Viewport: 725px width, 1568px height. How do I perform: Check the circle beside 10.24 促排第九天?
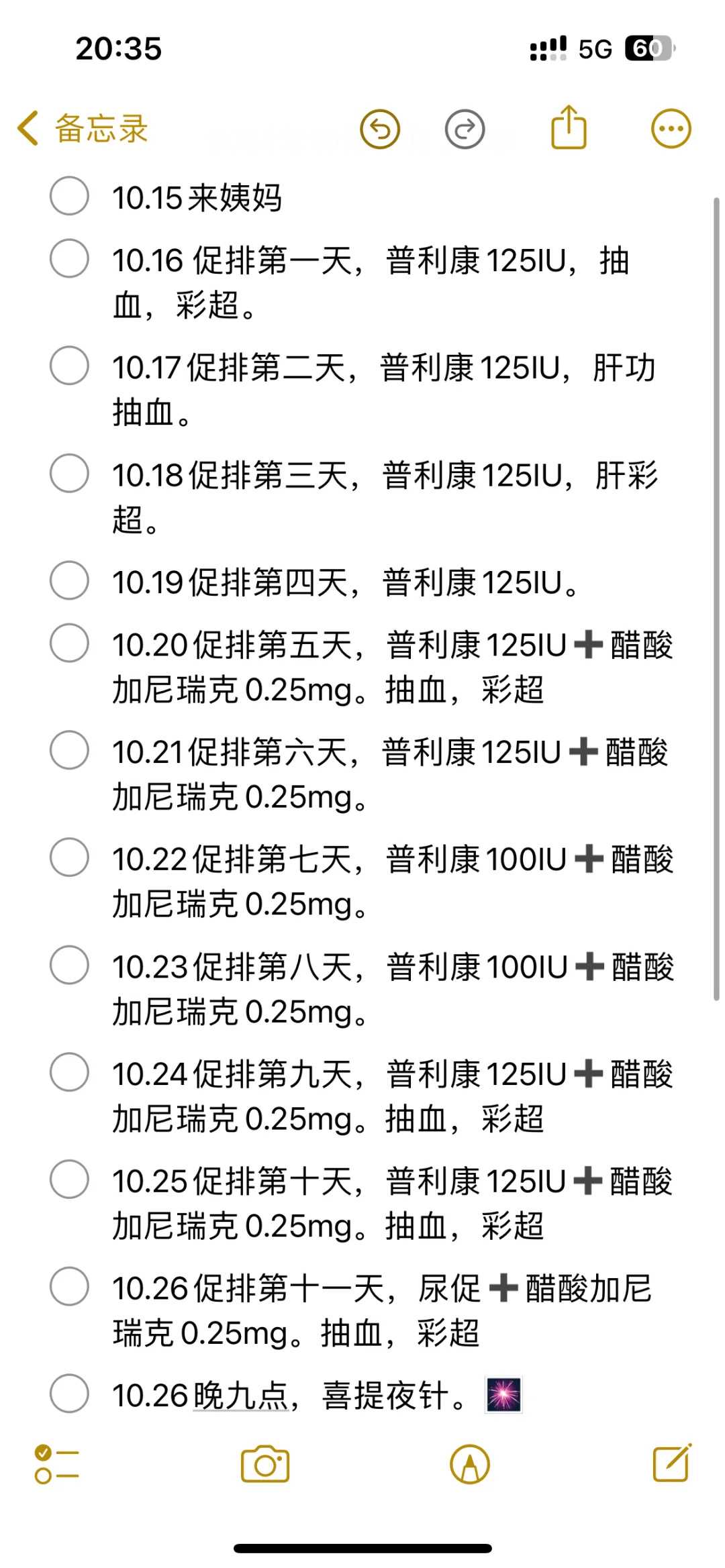[x=69, y=1072]
